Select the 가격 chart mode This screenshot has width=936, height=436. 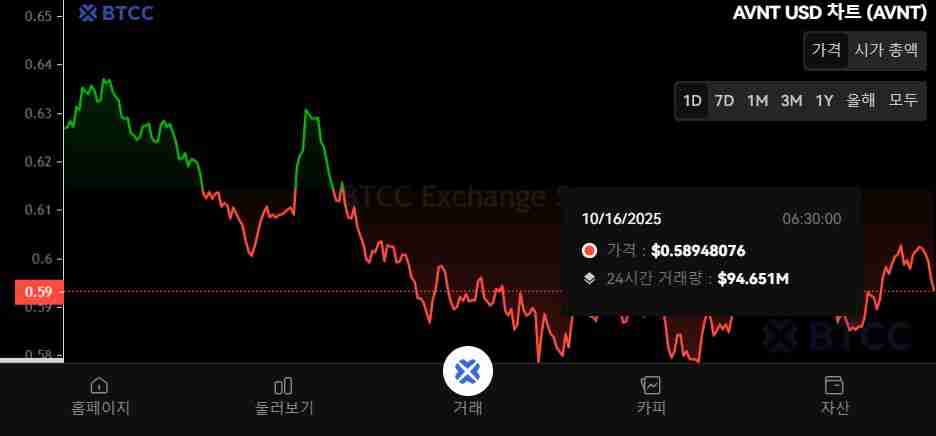point(826,50)
